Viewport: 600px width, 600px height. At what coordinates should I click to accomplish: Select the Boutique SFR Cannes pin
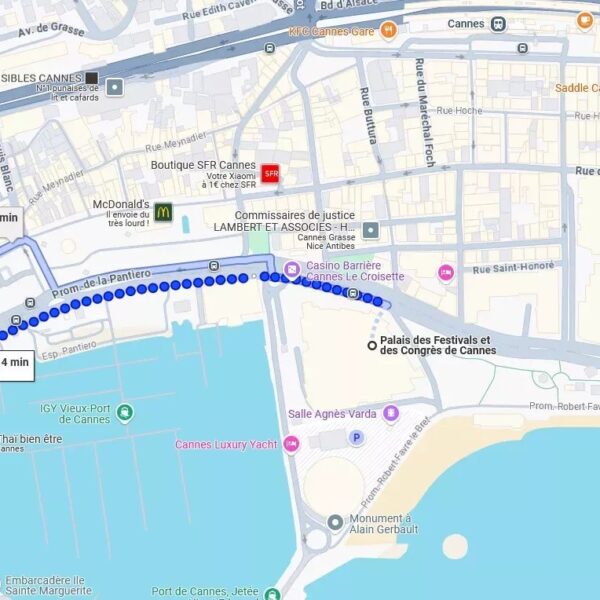click(x=269, y=174)
